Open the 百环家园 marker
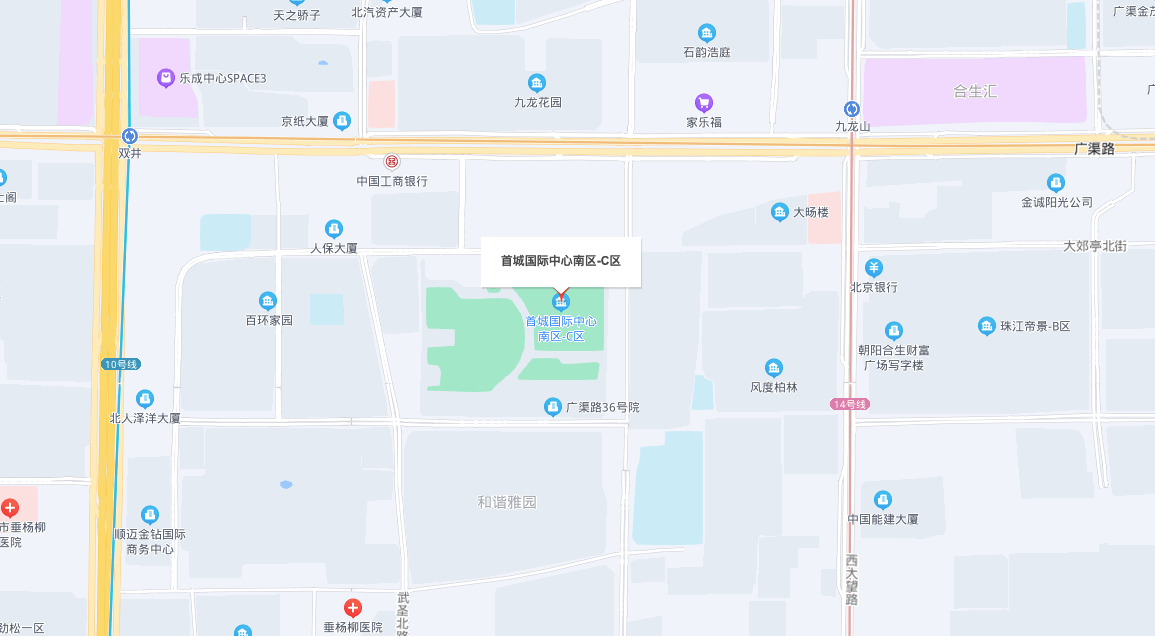Image resolution: width=1155 pixels, height=636 pixels. click(x=268, y=301)
